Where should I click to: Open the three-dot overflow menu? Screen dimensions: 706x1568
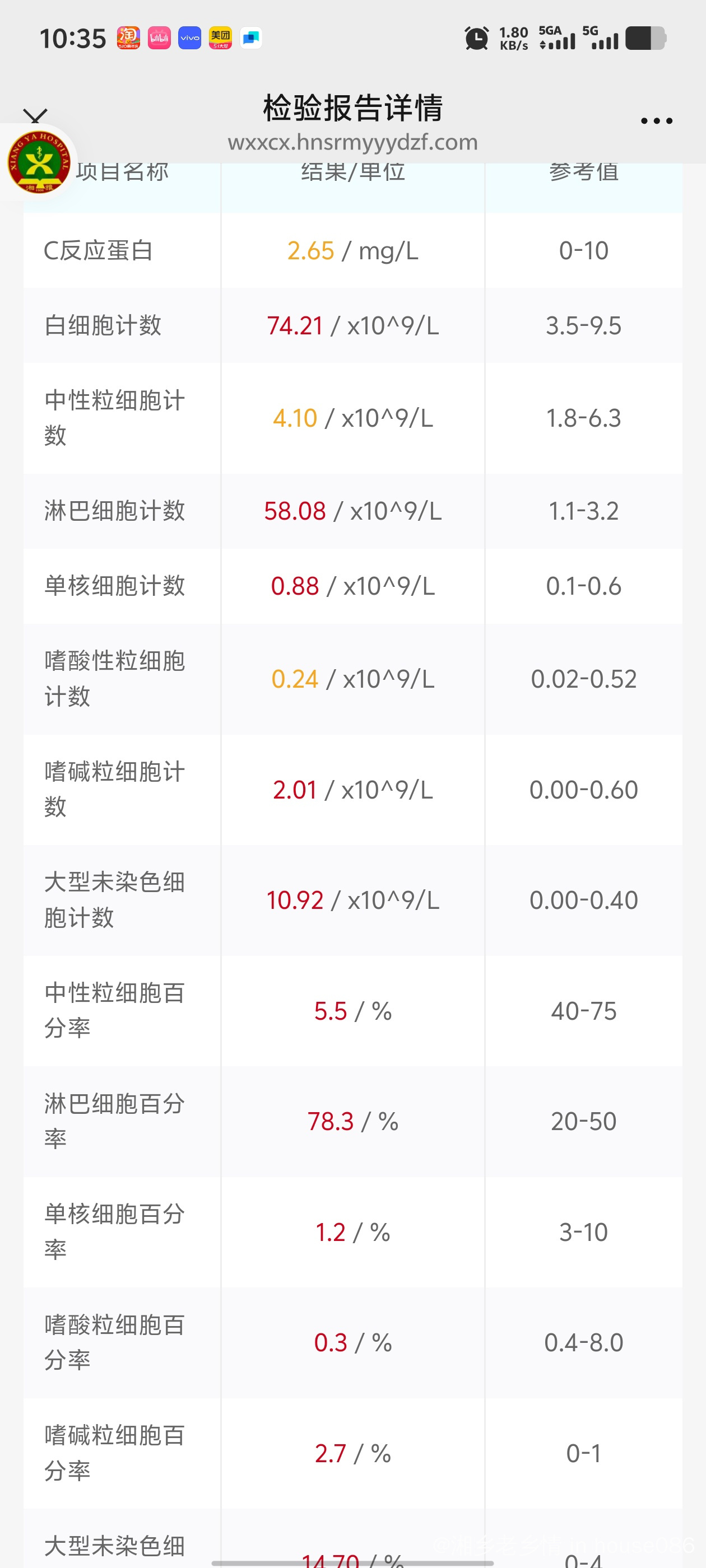[656, 120]
